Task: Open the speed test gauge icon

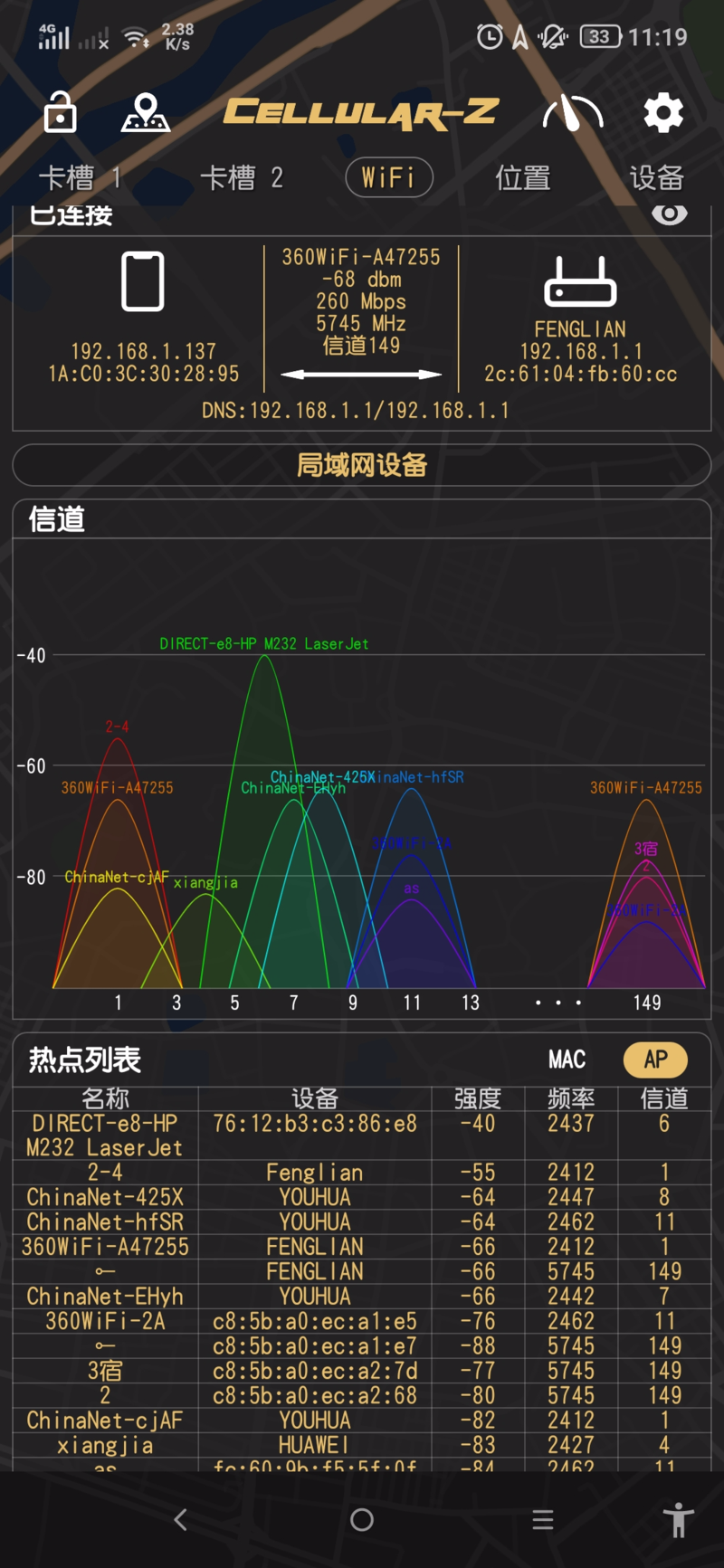Action: (x=572, y=113)
